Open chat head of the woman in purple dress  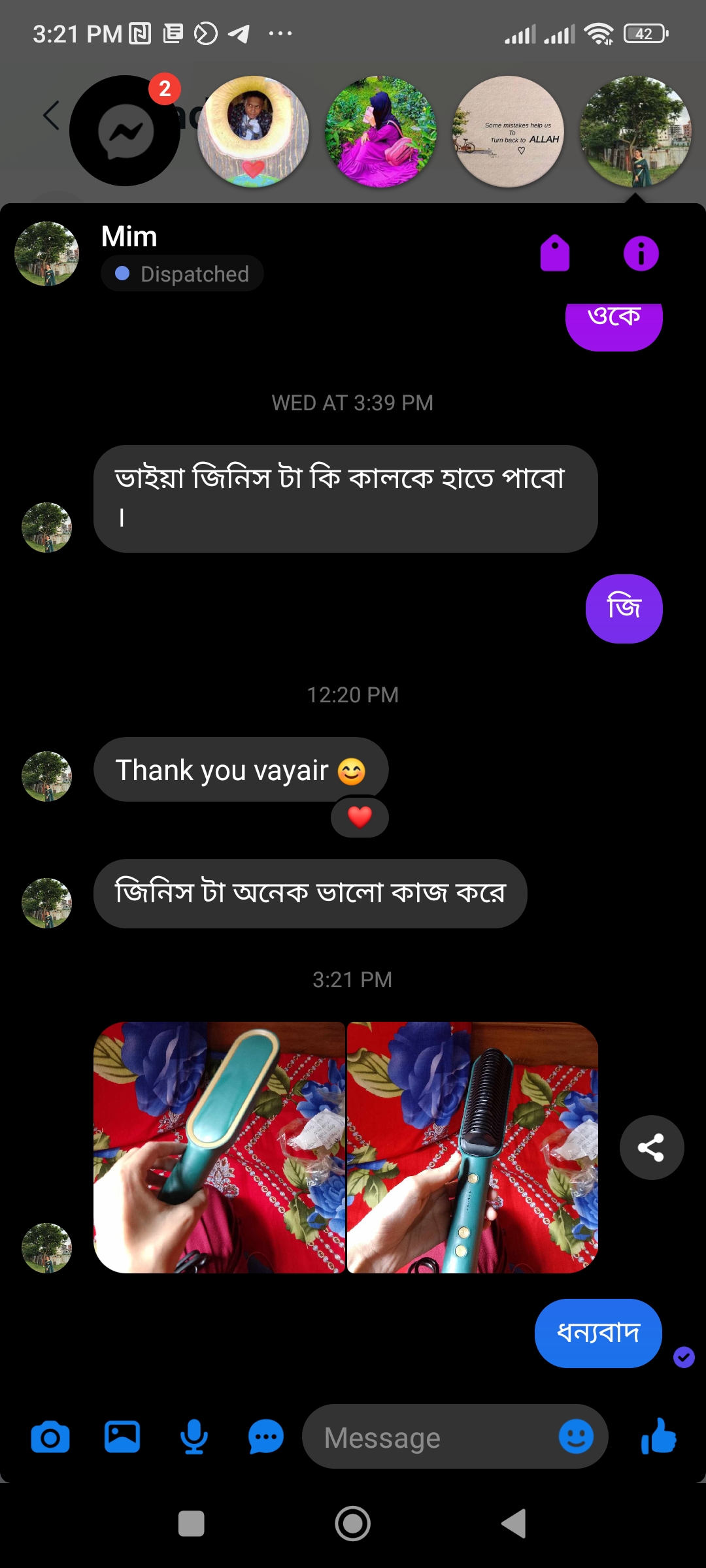381,132
